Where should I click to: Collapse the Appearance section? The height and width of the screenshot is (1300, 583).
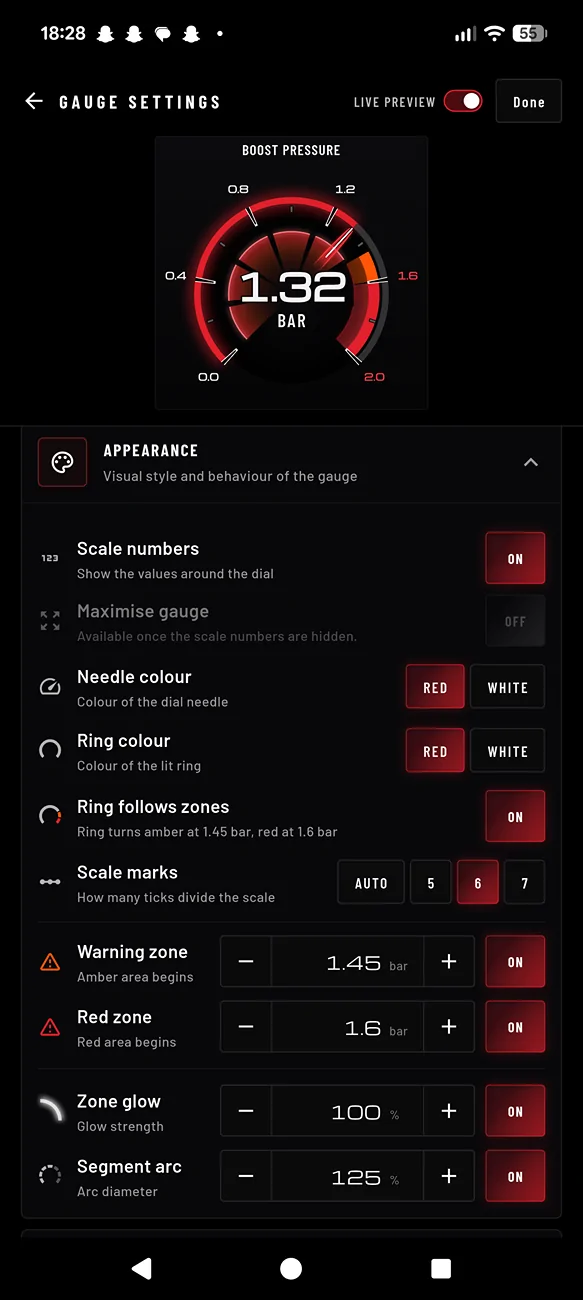coord(531,462)
